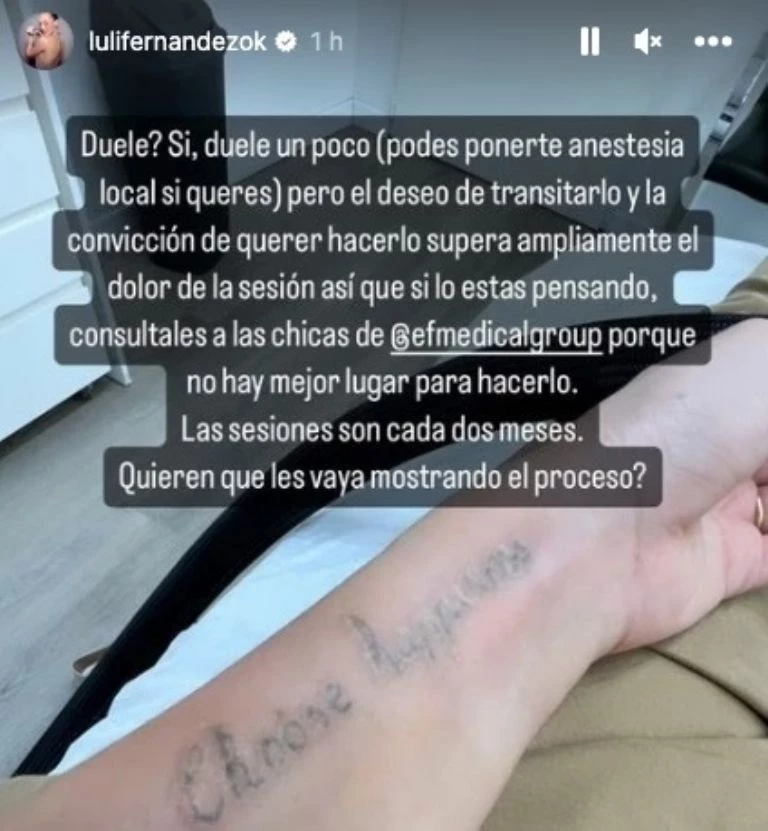The width and height of the screenshot is (768, 831).
Task: Open the story overflow menu
Action: (713, 42)
